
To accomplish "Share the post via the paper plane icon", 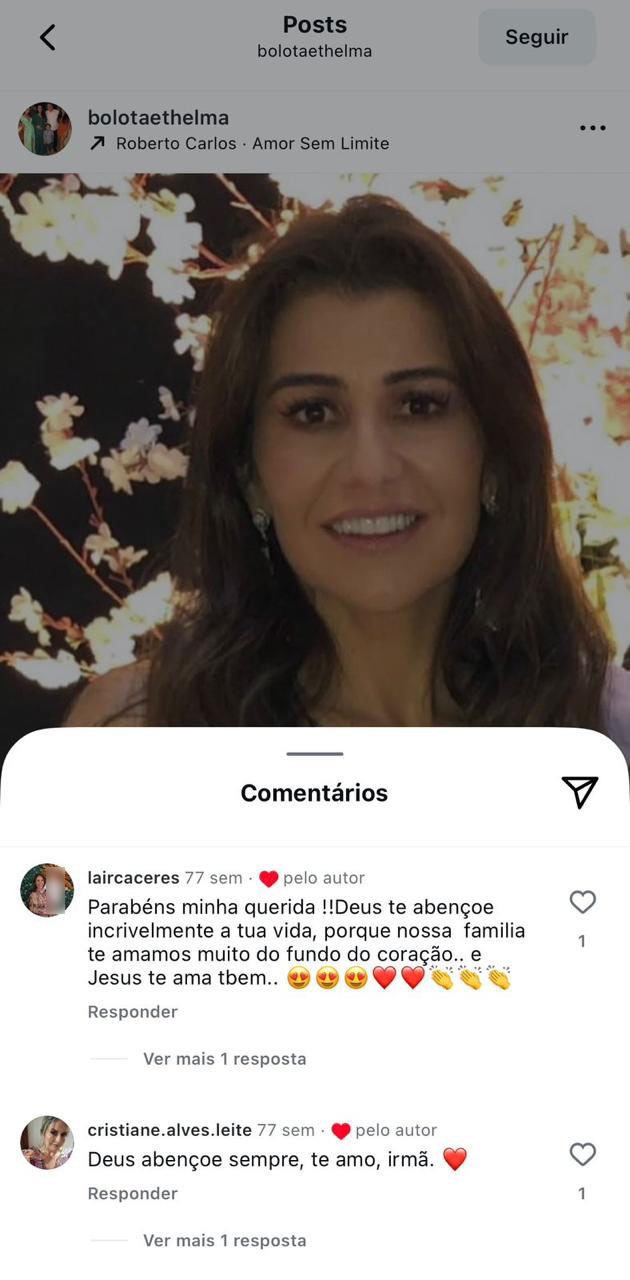I will tap(579, 792).
